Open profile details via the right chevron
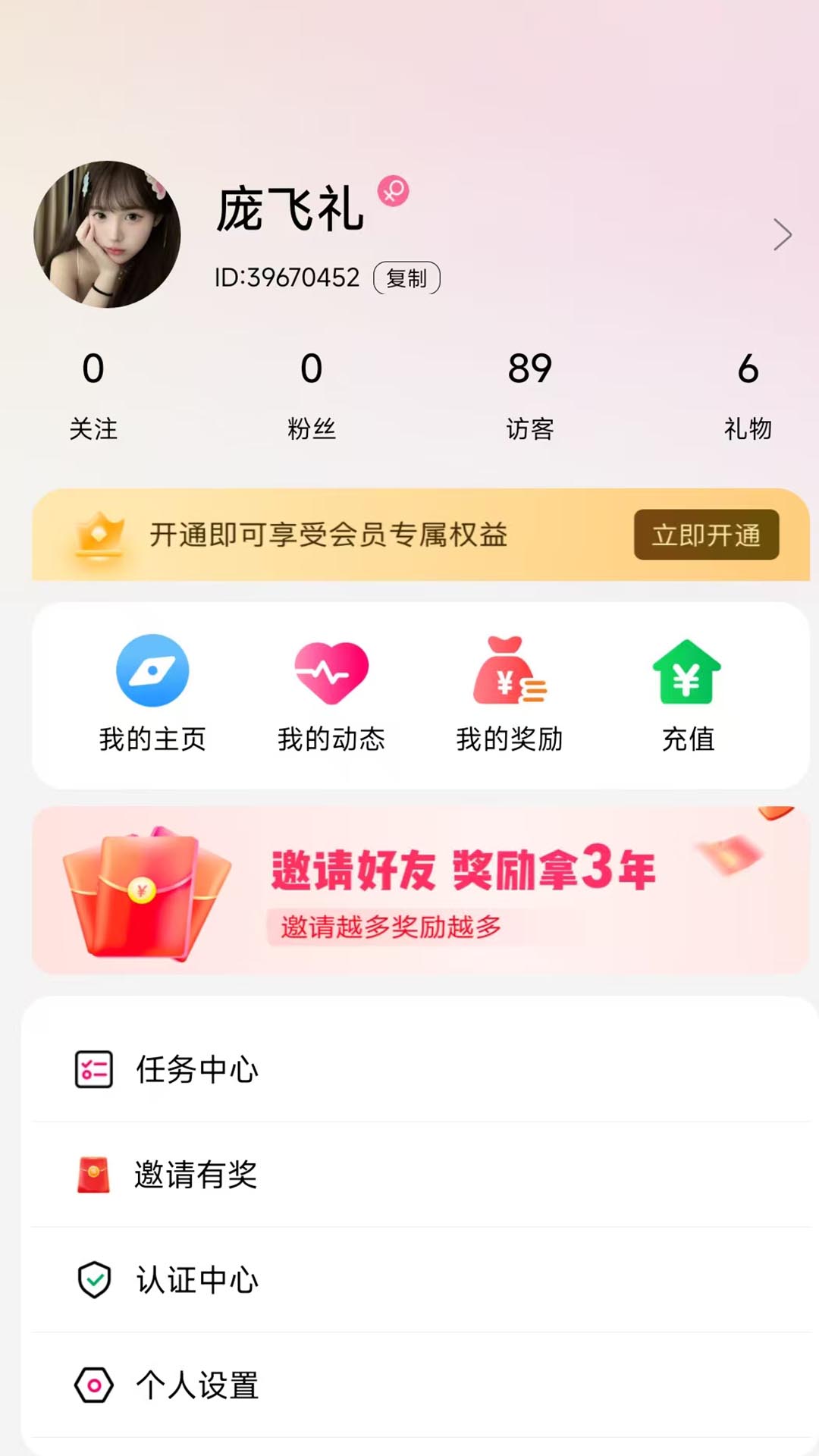This screenshot has height=1456, width=819. pyautogui.click(x=782, y=234)
